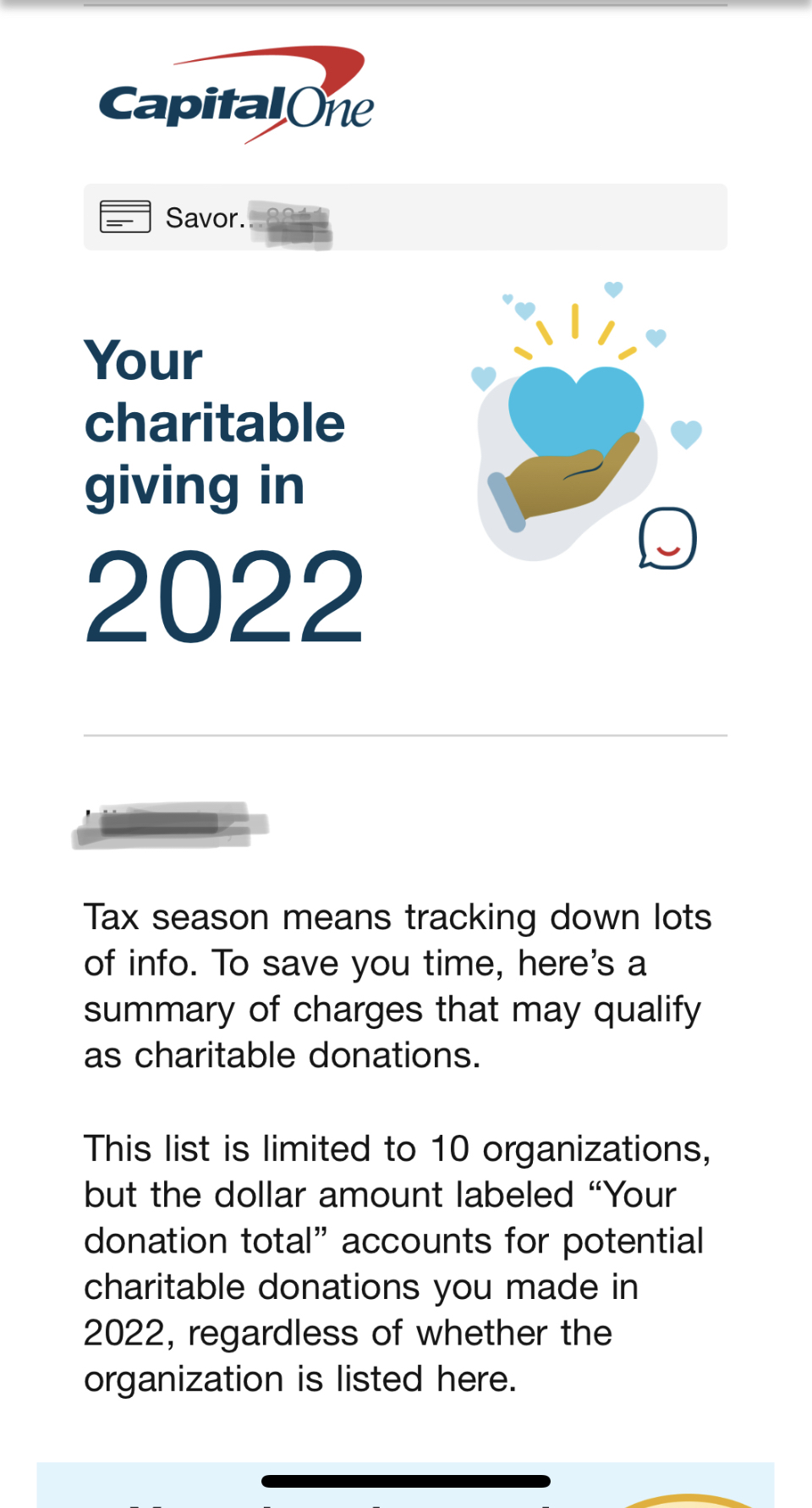The image size is (812, 1508).
Task: Select the credit card icon beside Savor
Action: tap(124, 217)
